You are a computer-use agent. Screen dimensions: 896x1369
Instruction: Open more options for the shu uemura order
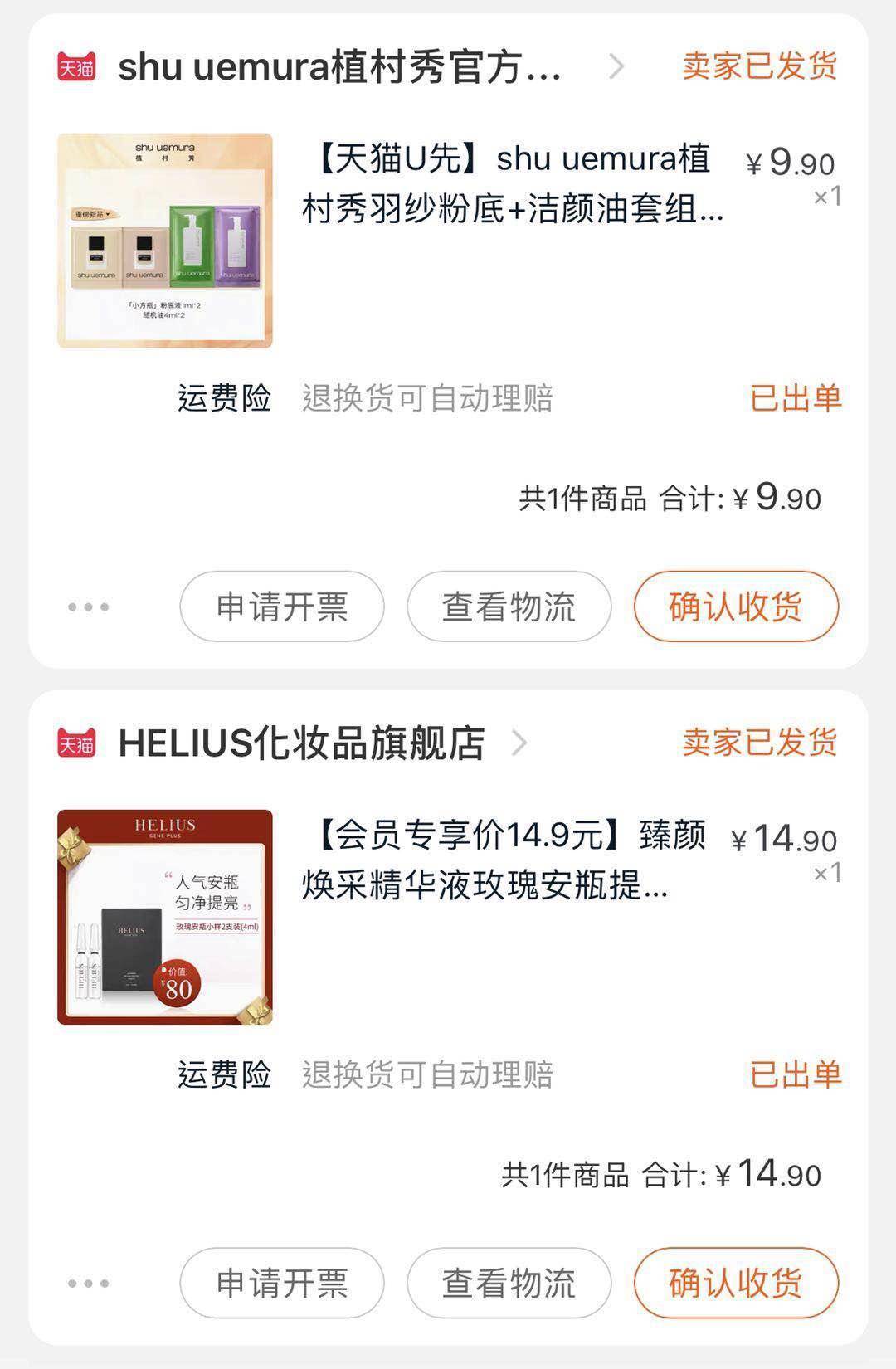[88, 607]
